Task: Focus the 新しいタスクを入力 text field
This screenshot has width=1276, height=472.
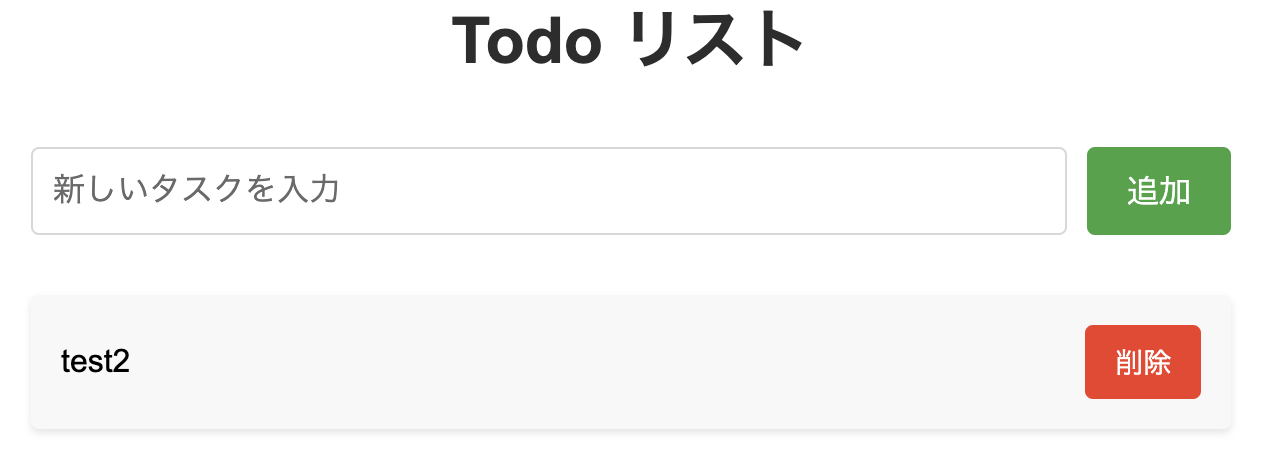Action: pos(548,191)
